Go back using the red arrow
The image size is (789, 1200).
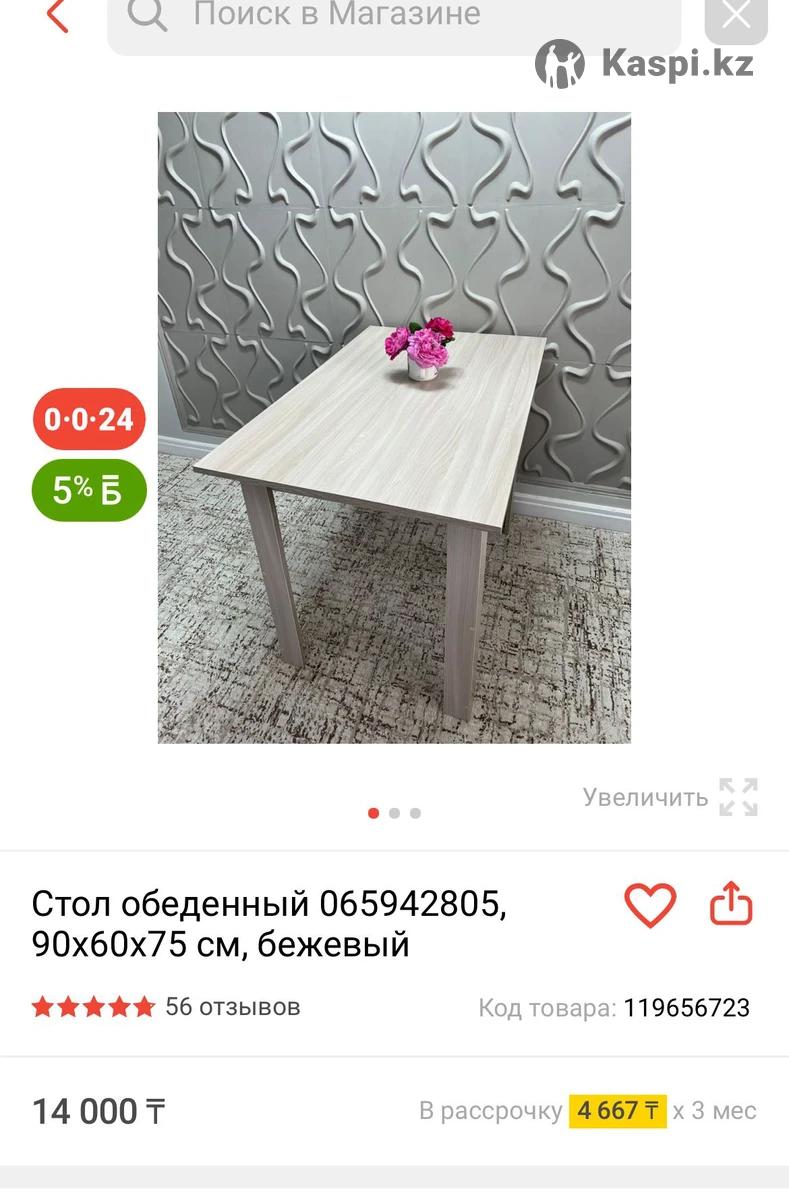click(57, 15)
